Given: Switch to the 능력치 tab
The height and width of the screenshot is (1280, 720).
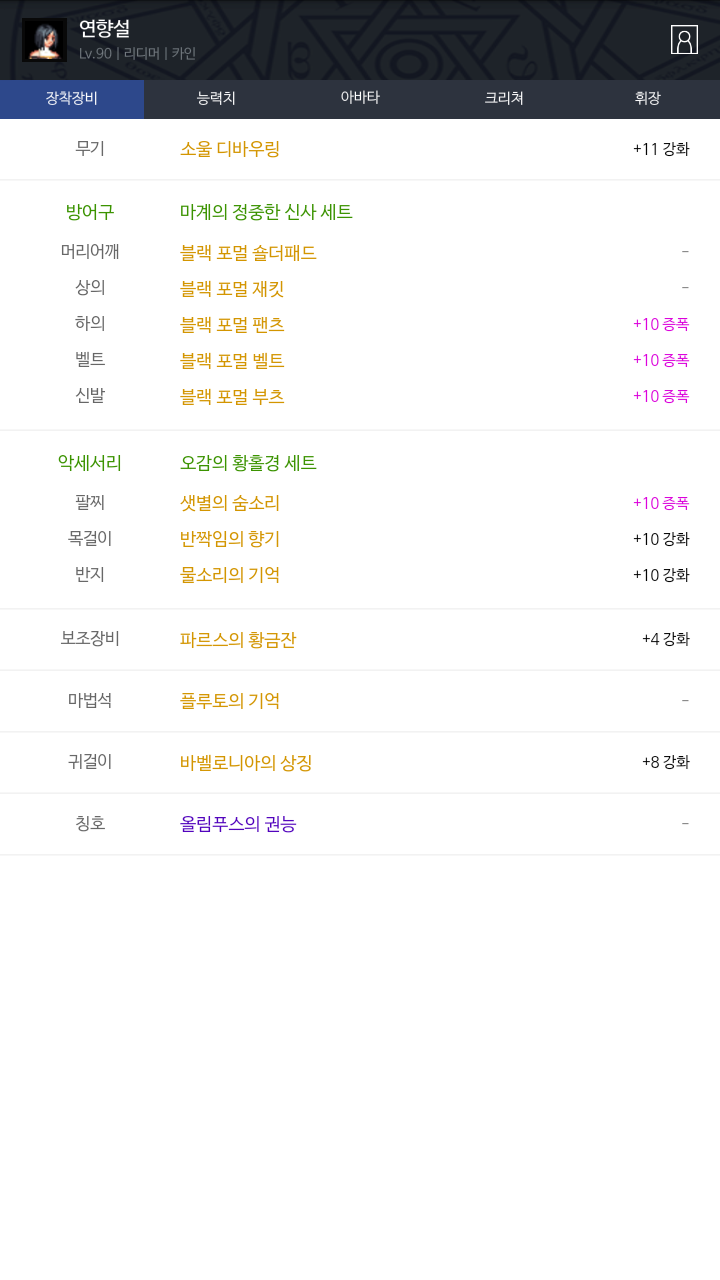Looking at the screenshot, I should (216, 99).
